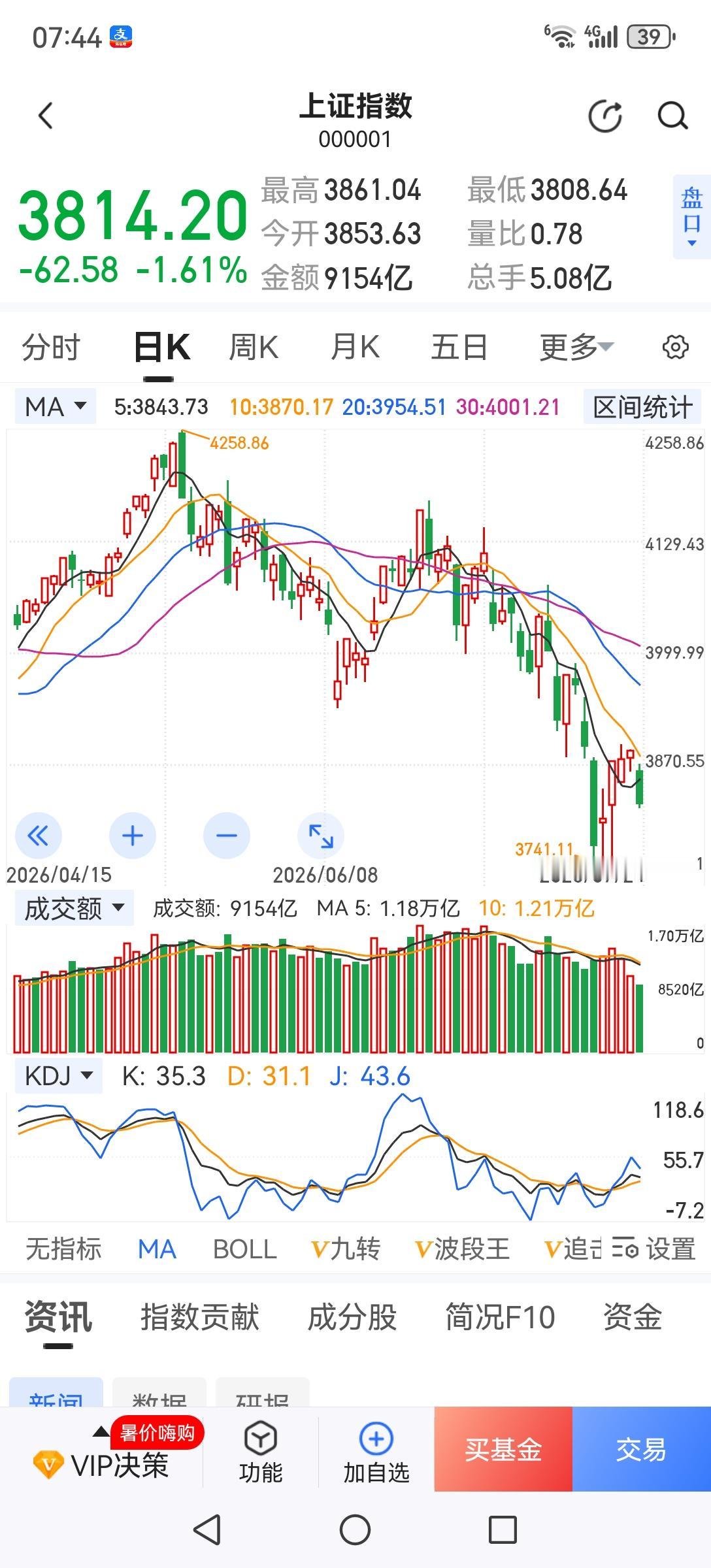Open the search magnifier
This screenshot has height=1568, width=711.
click(672, 116)
